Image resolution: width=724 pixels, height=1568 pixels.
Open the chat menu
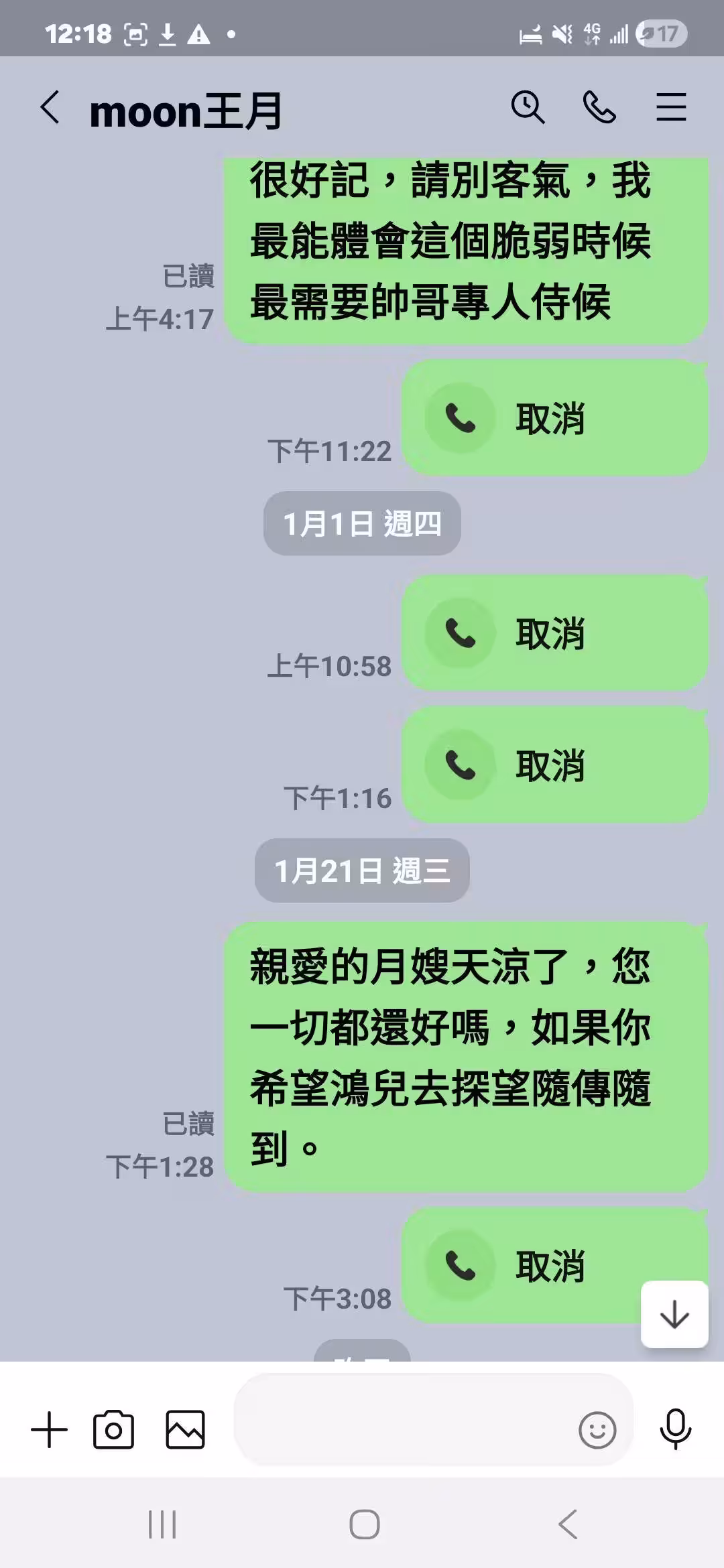pyautogui.click(x=671, y=107)
